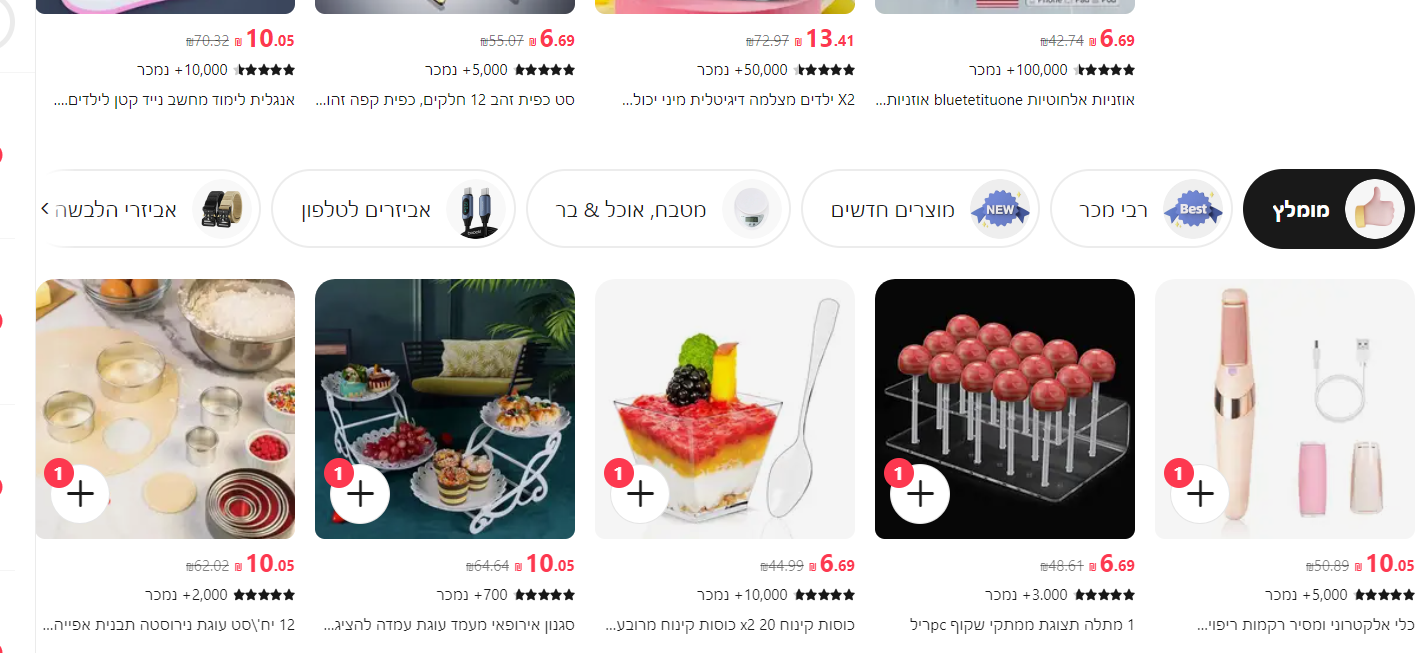
Task: Select the מטבח, אוכל & בר chip
Action: [x=658, y=209]
